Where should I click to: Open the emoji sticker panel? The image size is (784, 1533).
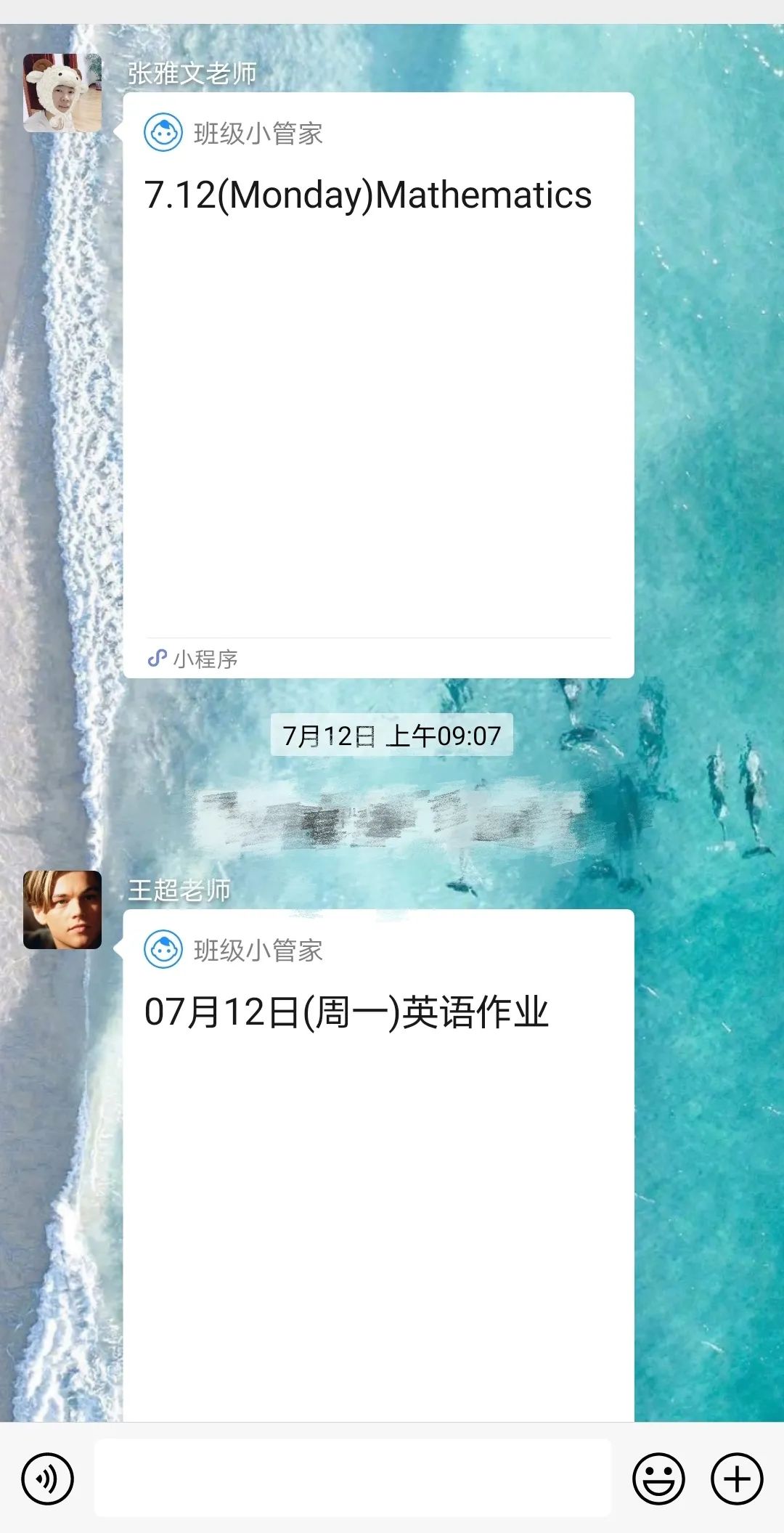(658, 1478)
